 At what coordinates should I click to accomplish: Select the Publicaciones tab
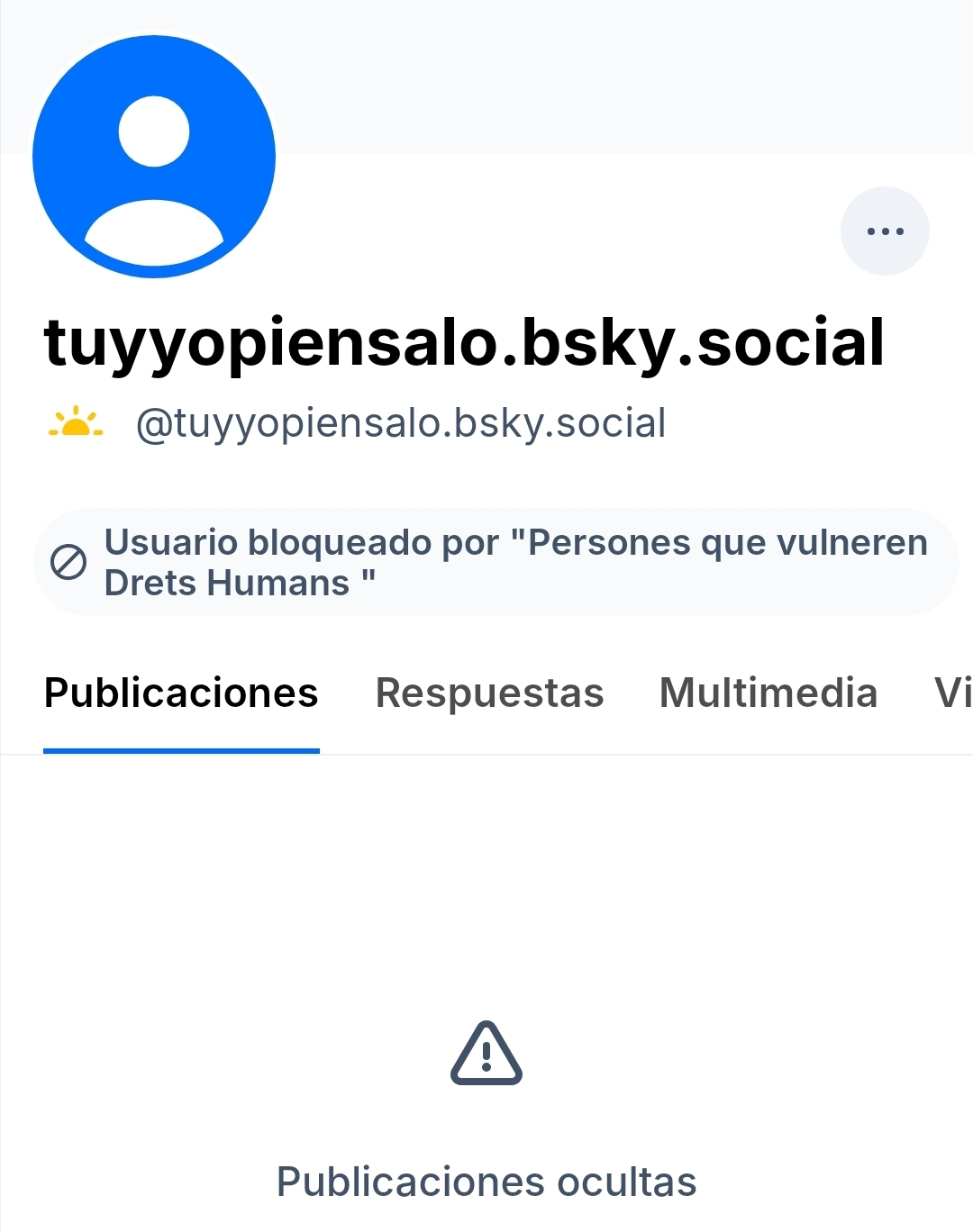[181, 693]
